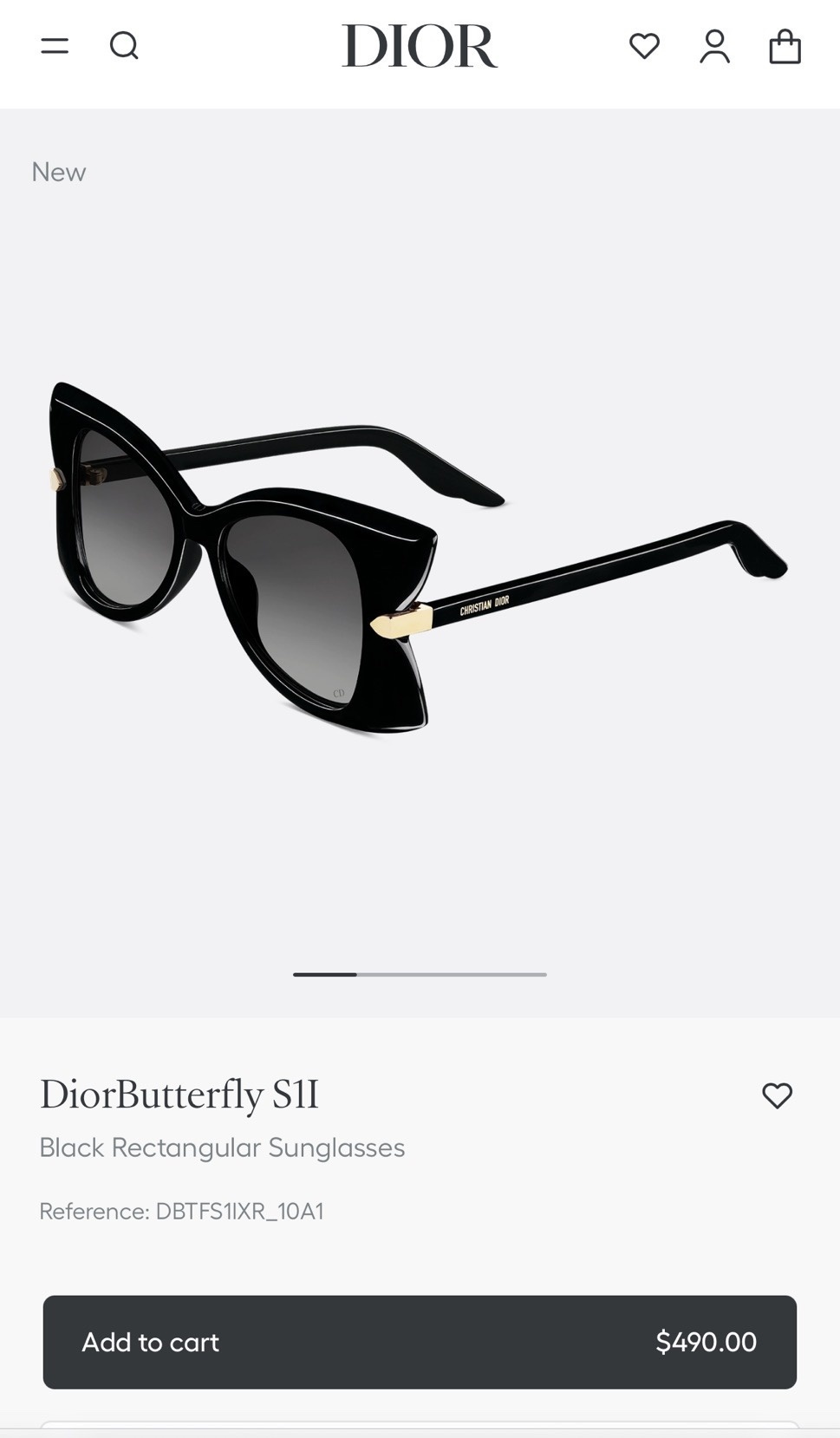Click the heart icon beside DiorButterfly S1I
Image resolution: width=840 pixels, height=1438 pixels.
[778, 1095]
